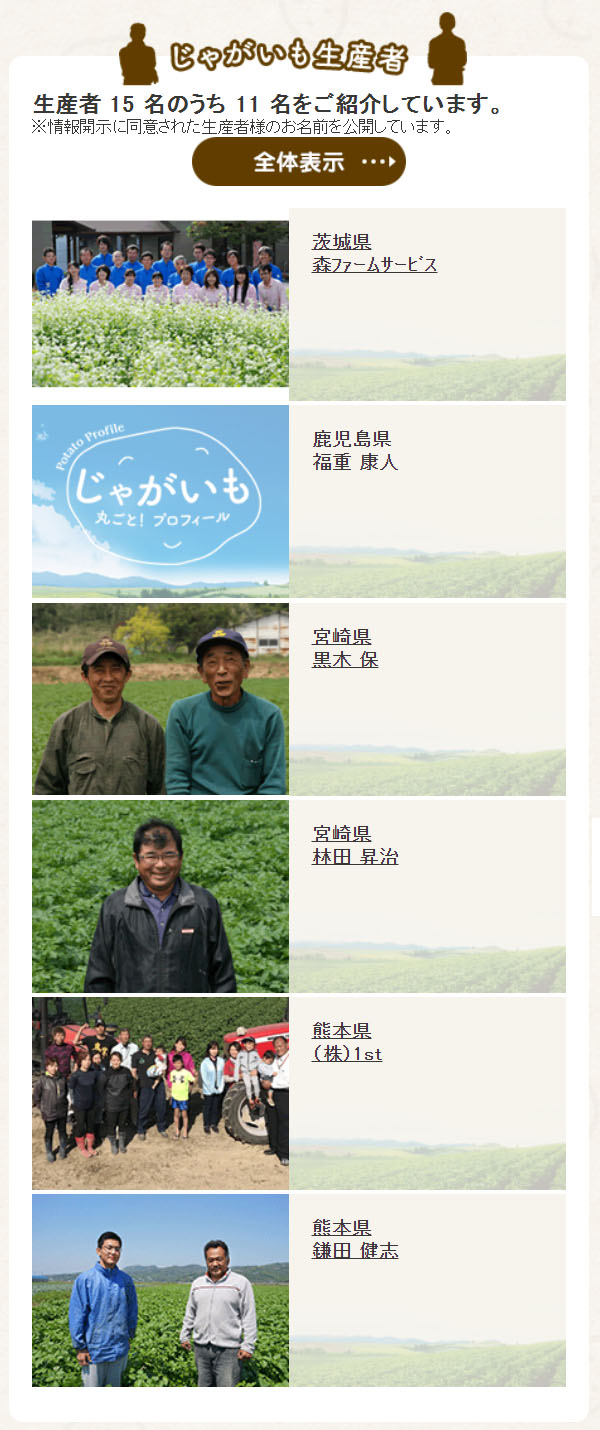Open the 森ファームサービス producer link
The height and width of the screenshot is (1430, 600).
click(374, 265)
